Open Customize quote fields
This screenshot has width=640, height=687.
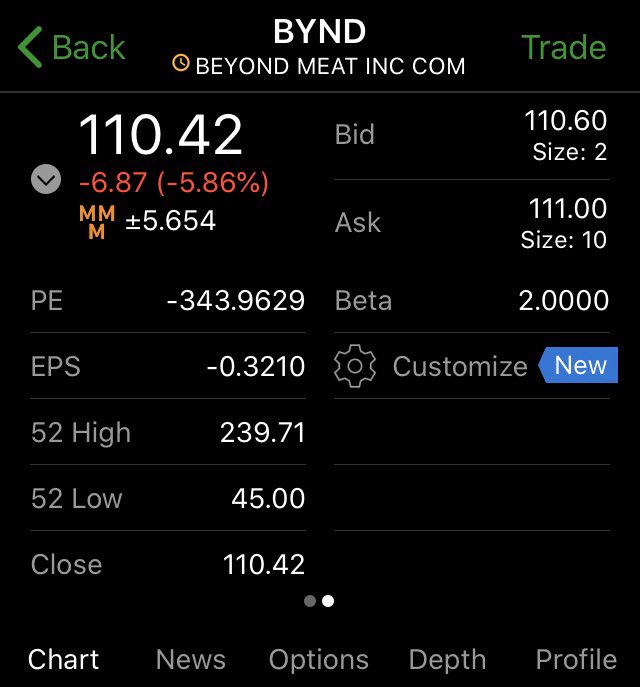coord(432,367)
